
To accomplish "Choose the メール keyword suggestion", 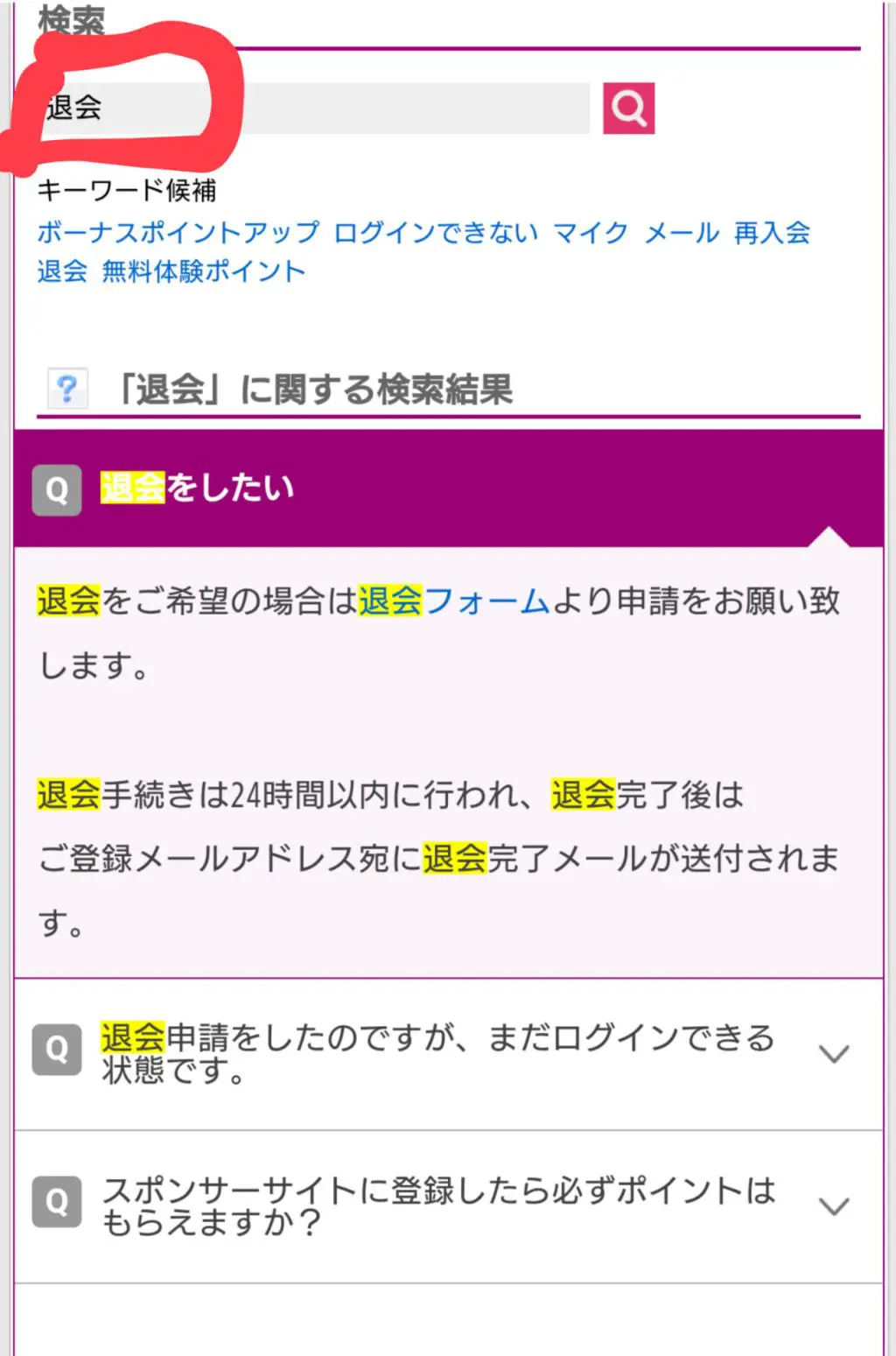I will 682,233.
